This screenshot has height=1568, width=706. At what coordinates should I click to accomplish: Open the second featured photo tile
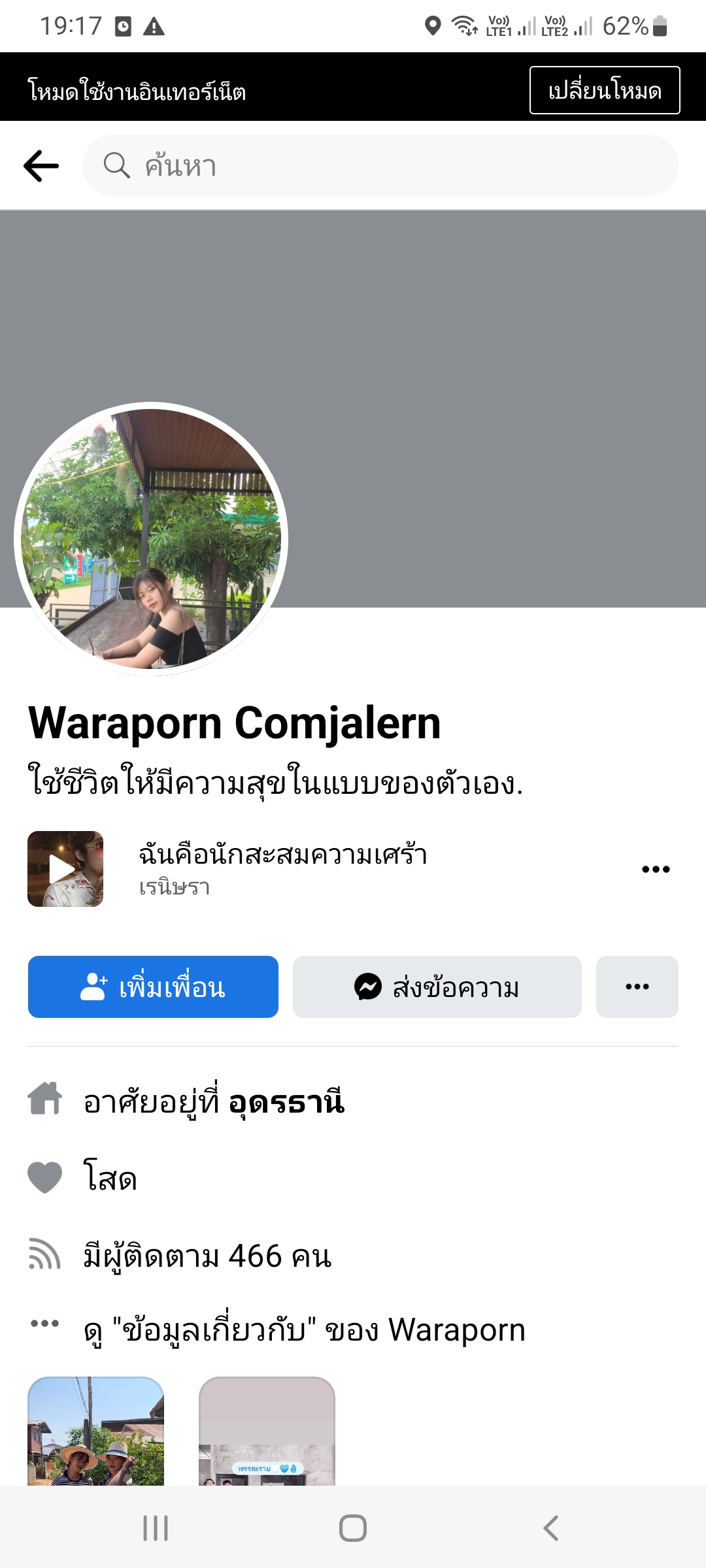pos(267,1431)
